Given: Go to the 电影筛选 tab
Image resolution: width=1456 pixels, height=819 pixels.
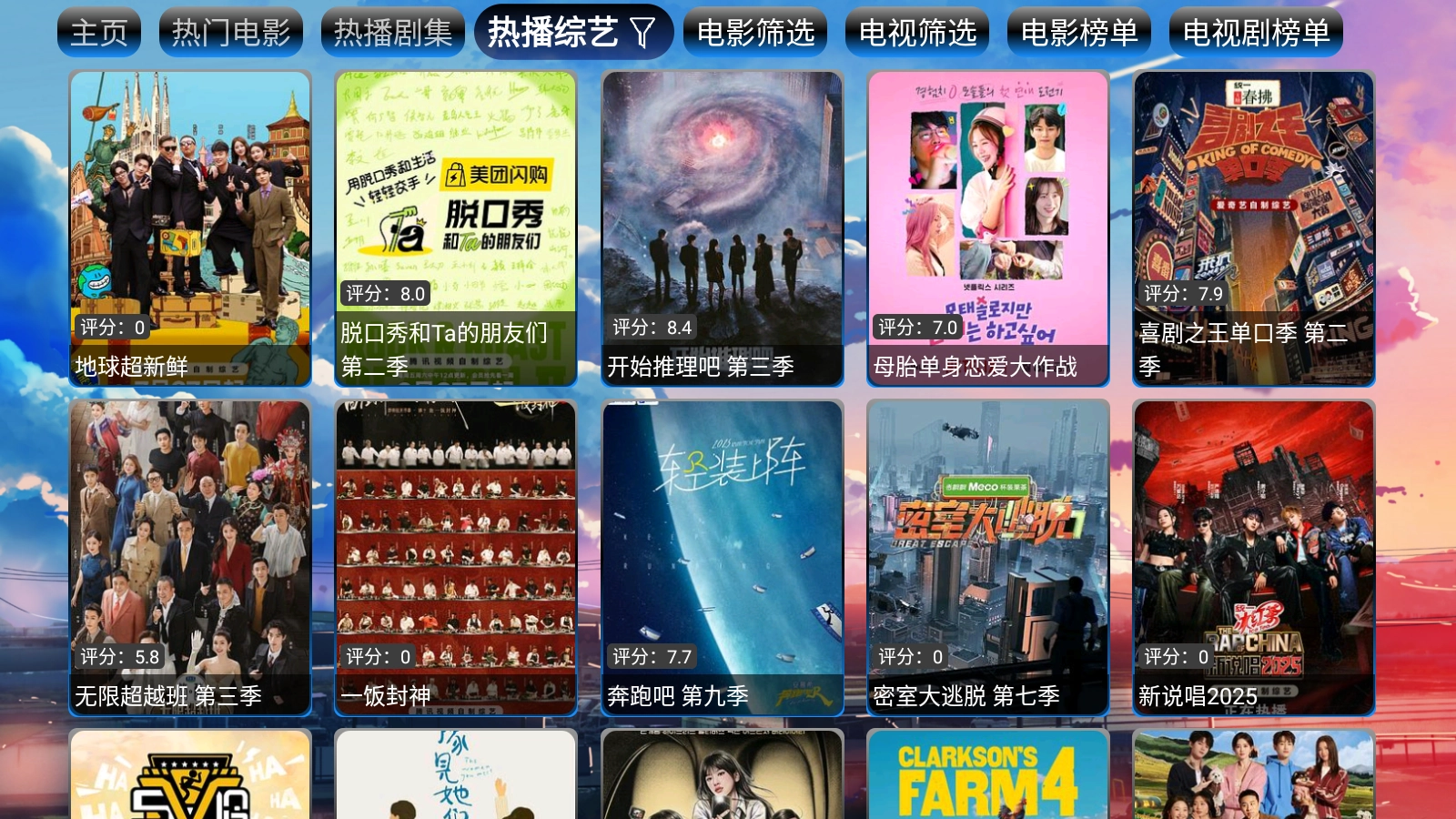Looking at the screenshot, I should click(755, 33).
